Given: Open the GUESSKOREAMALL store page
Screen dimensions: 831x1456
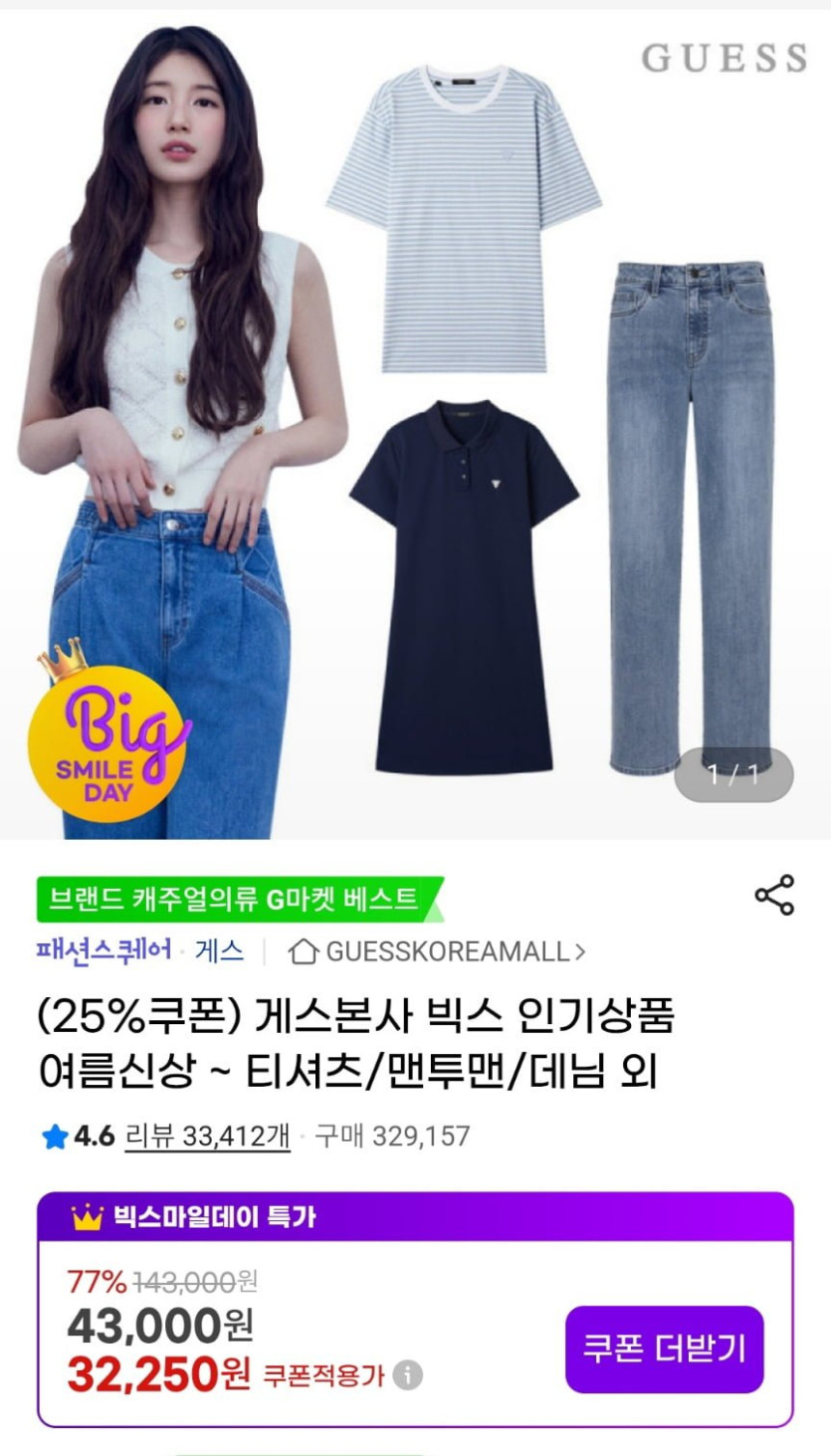Looking at the screenshot, I should click(437, 951).
